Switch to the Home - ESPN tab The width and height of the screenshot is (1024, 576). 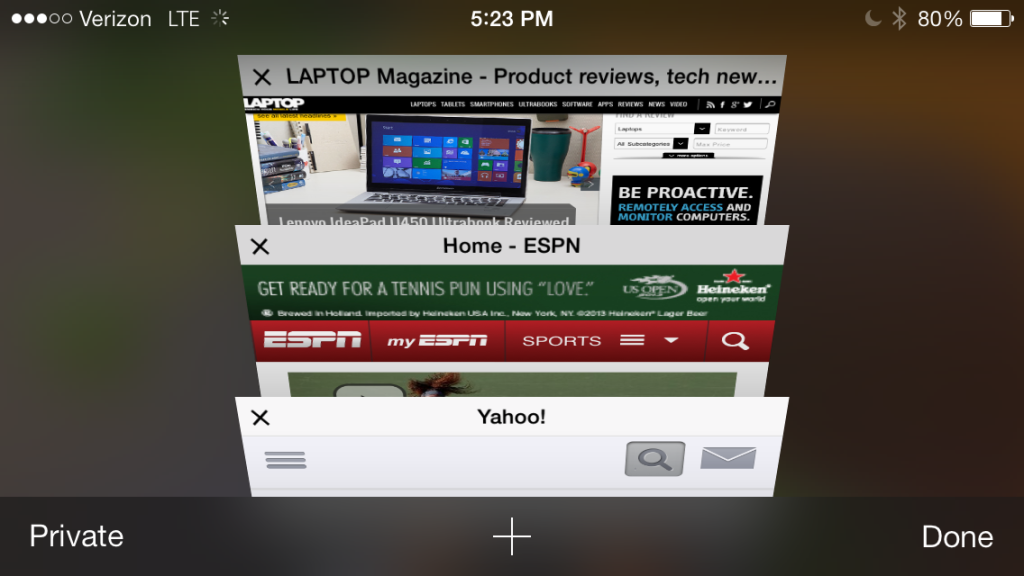pyautogui.click(x=510, y=320)
